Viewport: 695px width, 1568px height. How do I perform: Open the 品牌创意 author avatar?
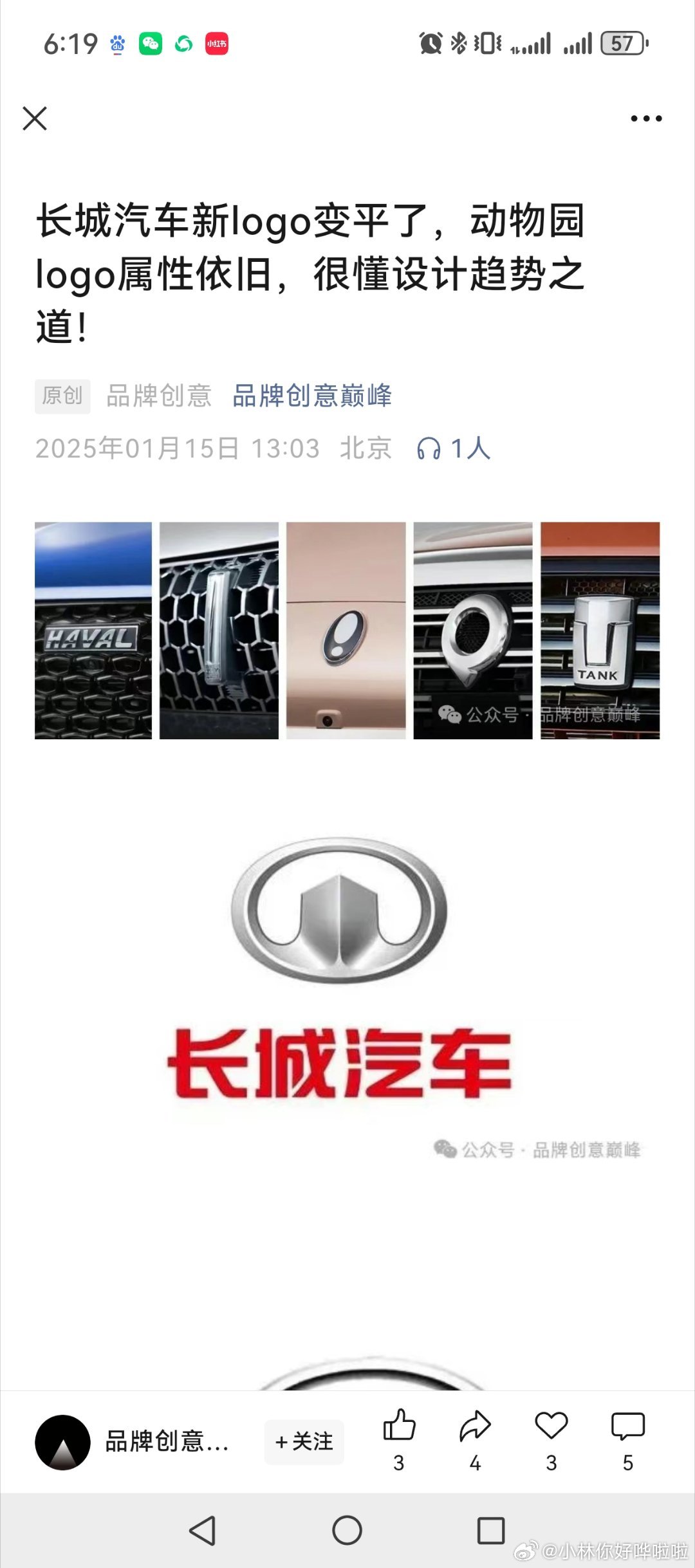click(62, 1442)
